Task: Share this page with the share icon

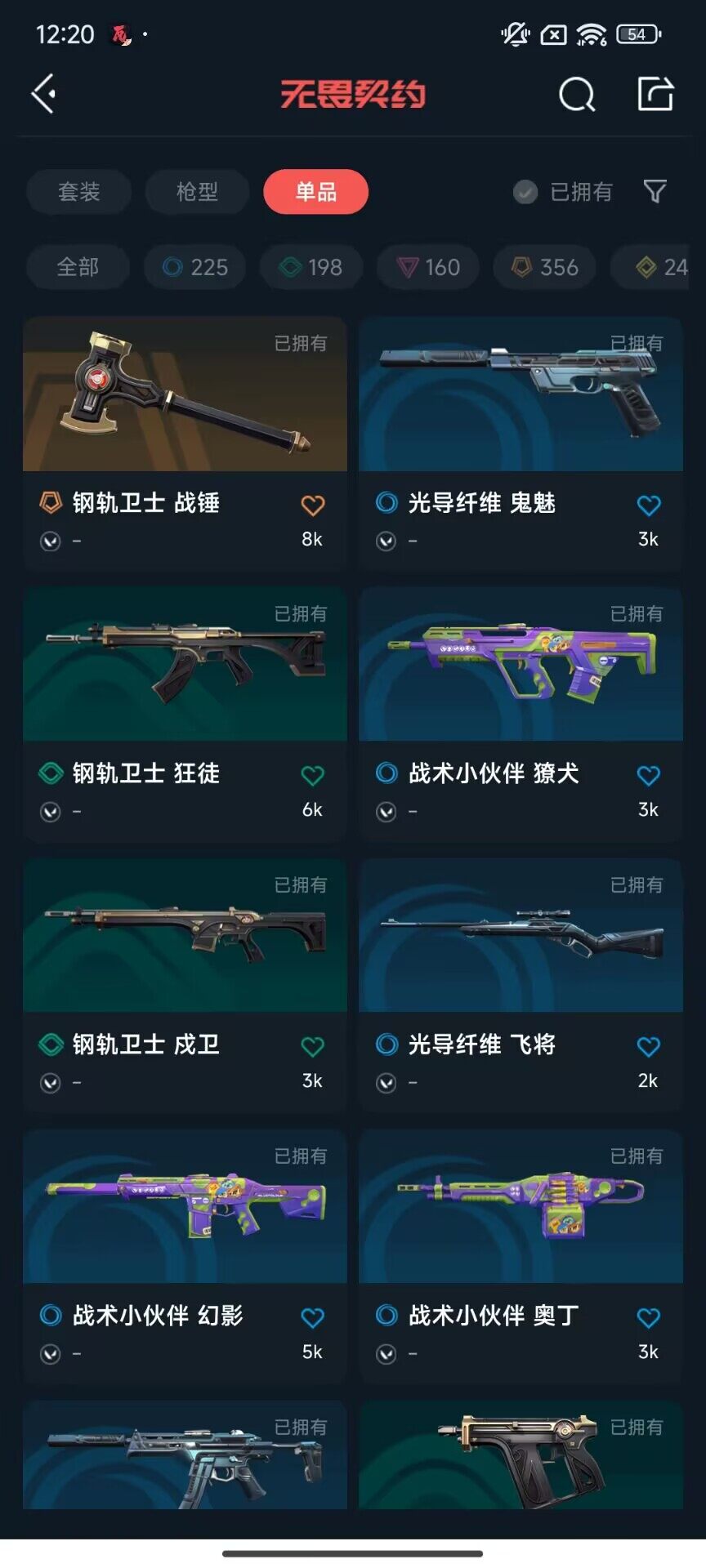Action: click(655, 94)
